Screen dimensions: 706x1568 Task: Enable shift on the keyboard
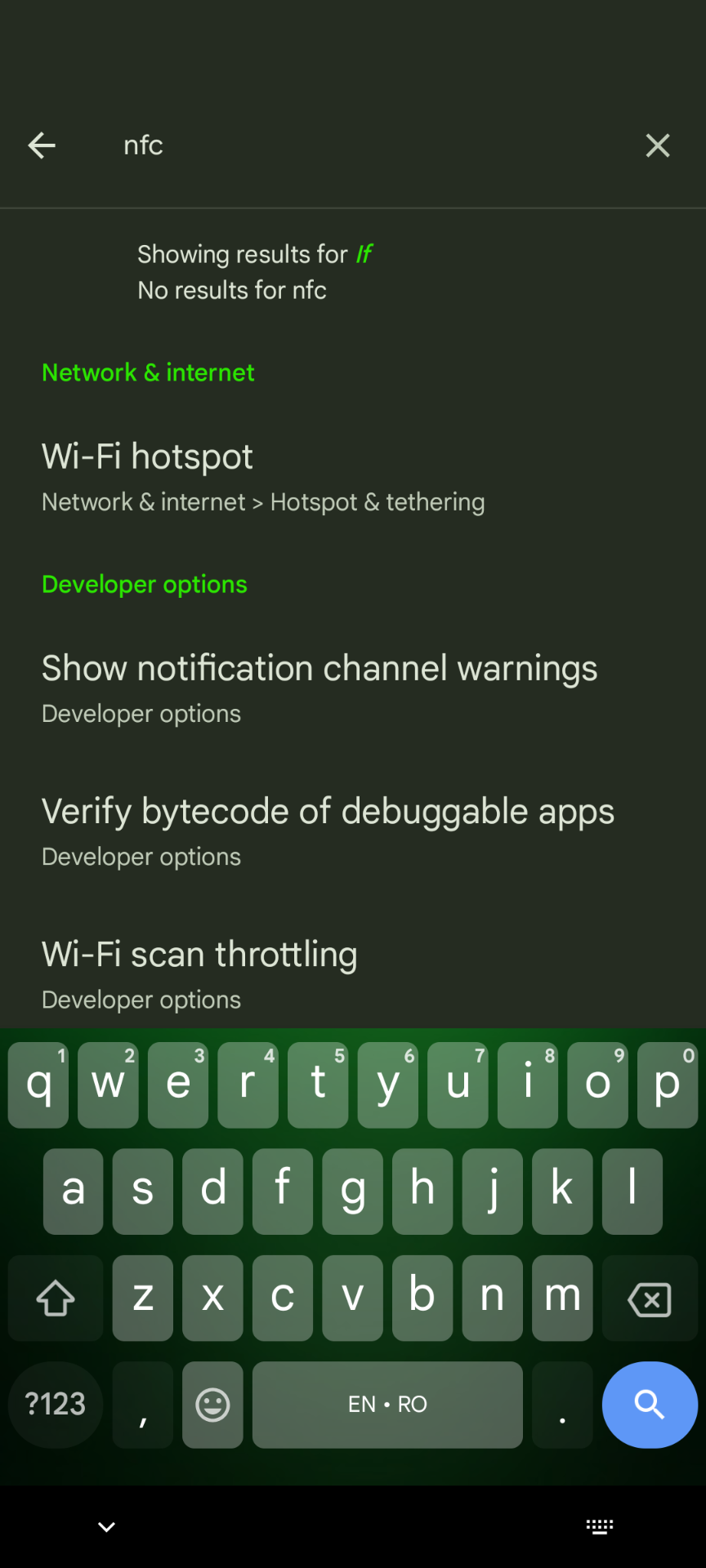(x=56, y=1298)
